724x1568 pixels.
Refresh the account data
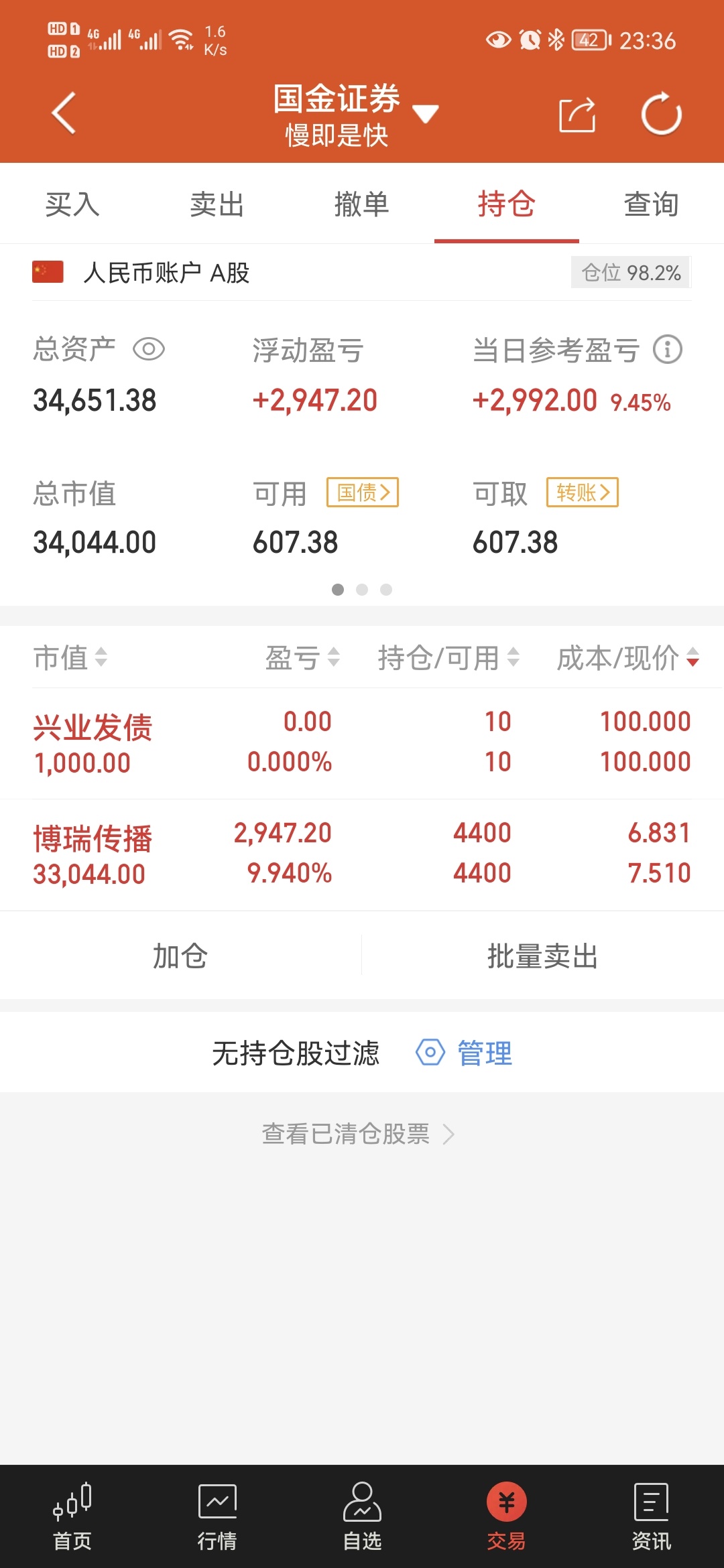click(x=661, y=114)
